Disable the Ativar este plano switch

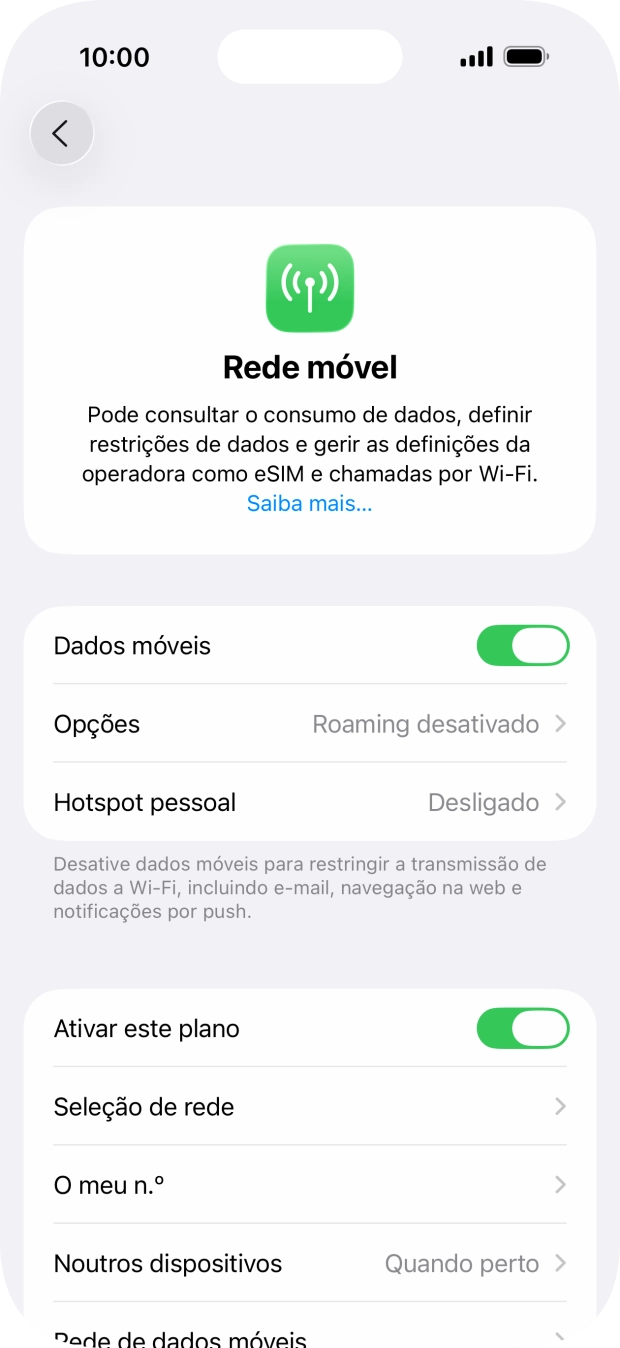coord(522,1028)
